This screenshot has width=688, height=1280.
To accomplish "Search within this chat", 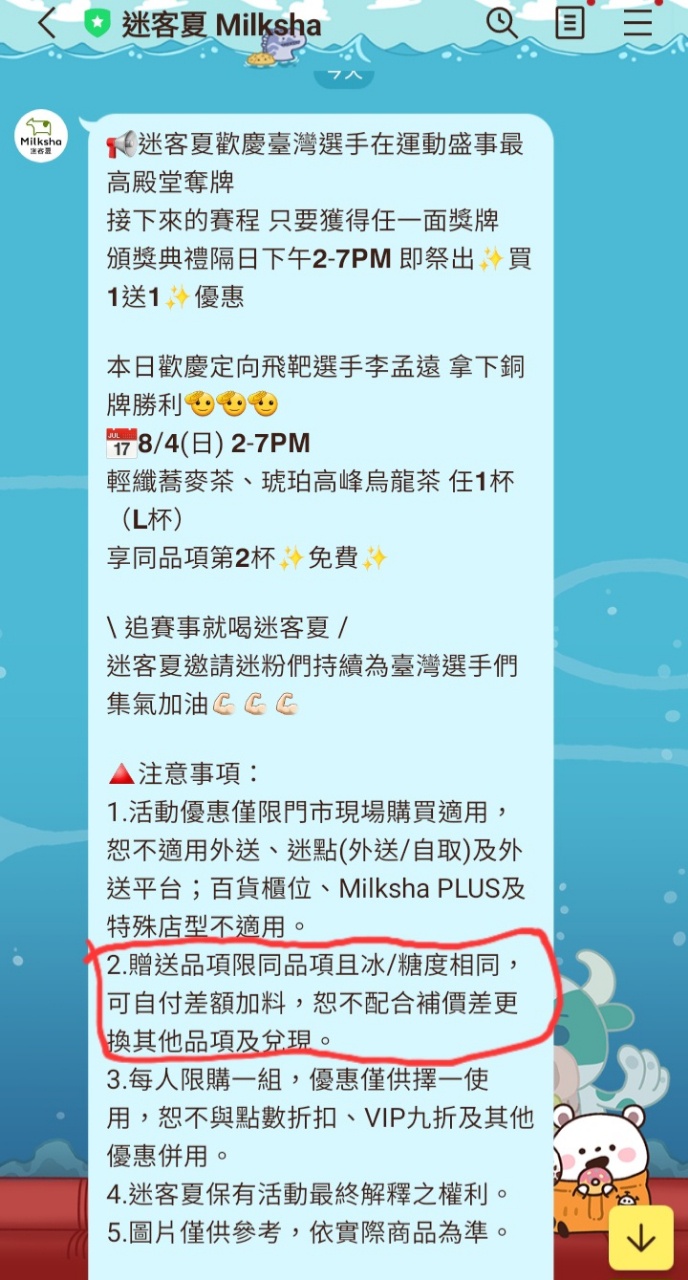I will tap(502, 22).
